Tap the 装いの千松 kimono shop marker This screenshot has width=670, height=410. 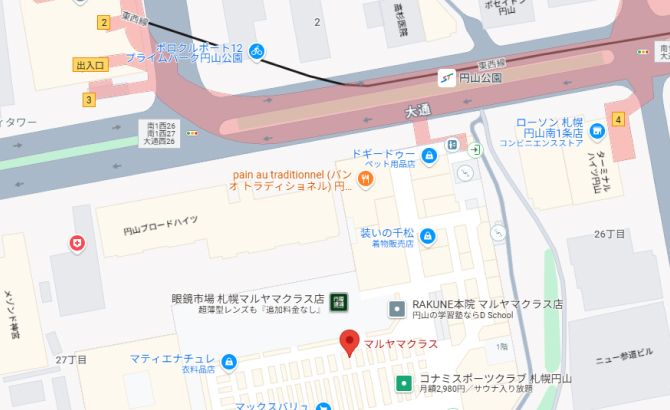[427, 236]
